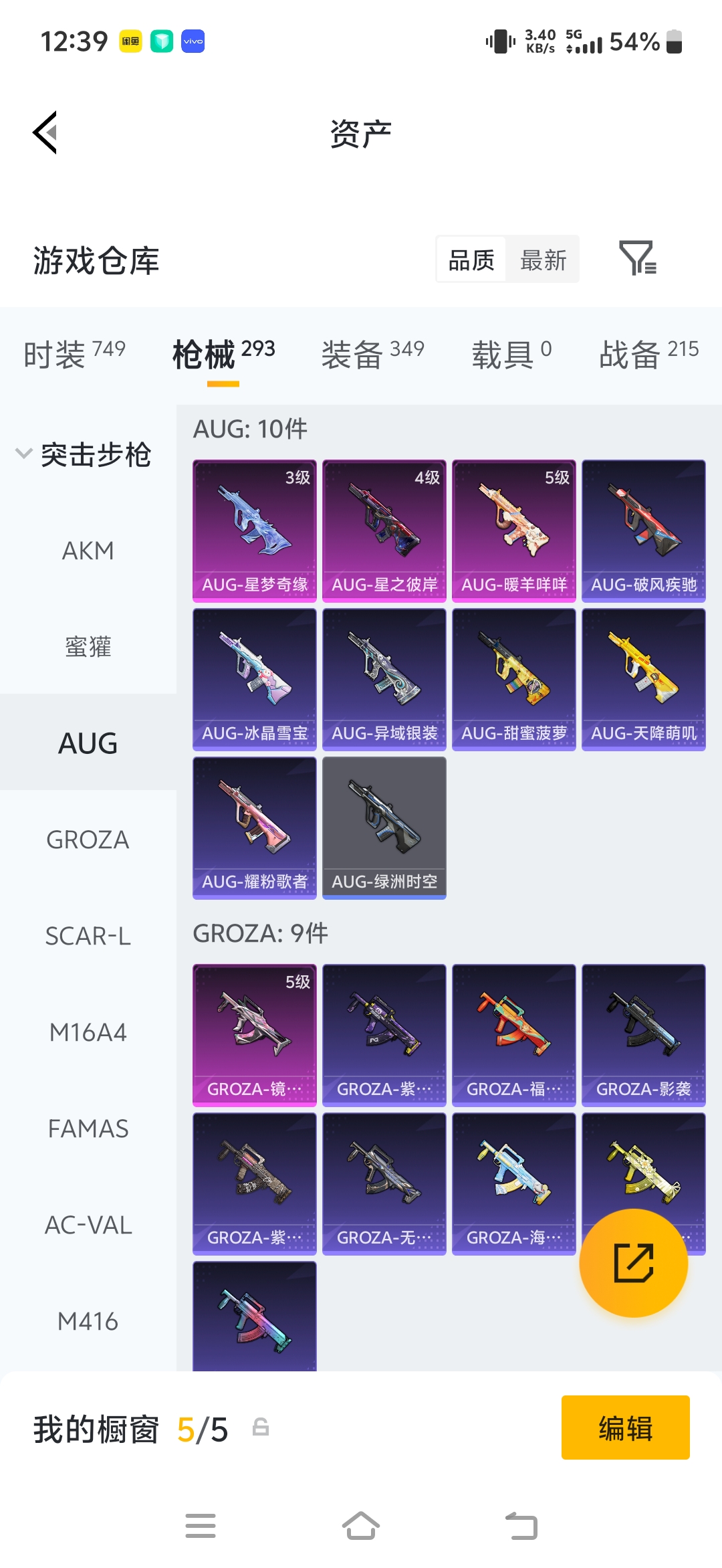This screenshot has height=1568, width=722.
Task: Go back using the top-left arrow
Action: click(x=45, y=132)
